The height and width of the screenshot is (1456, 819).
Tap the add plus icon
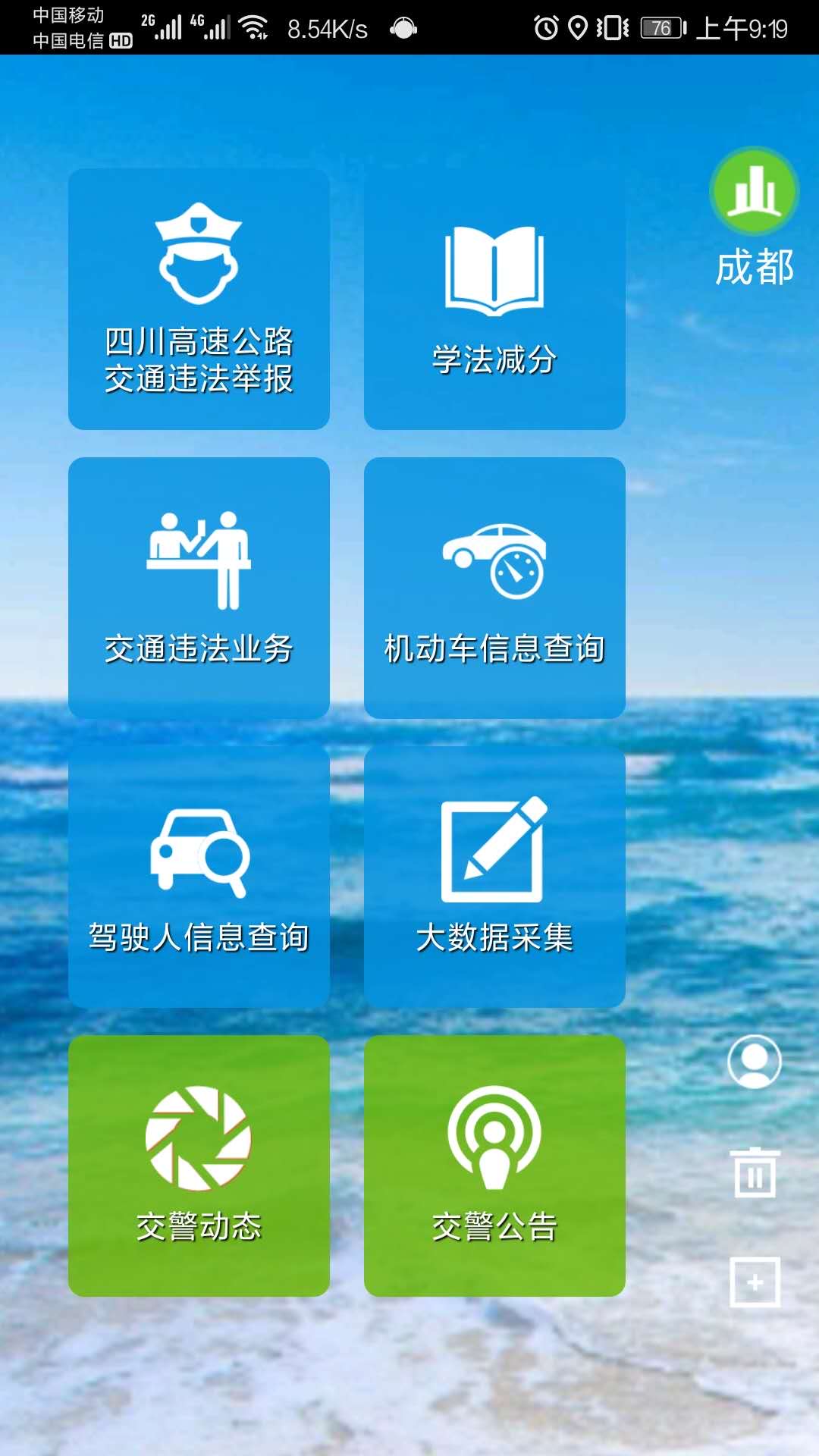pyautogui.click(x=755, y=1282)
